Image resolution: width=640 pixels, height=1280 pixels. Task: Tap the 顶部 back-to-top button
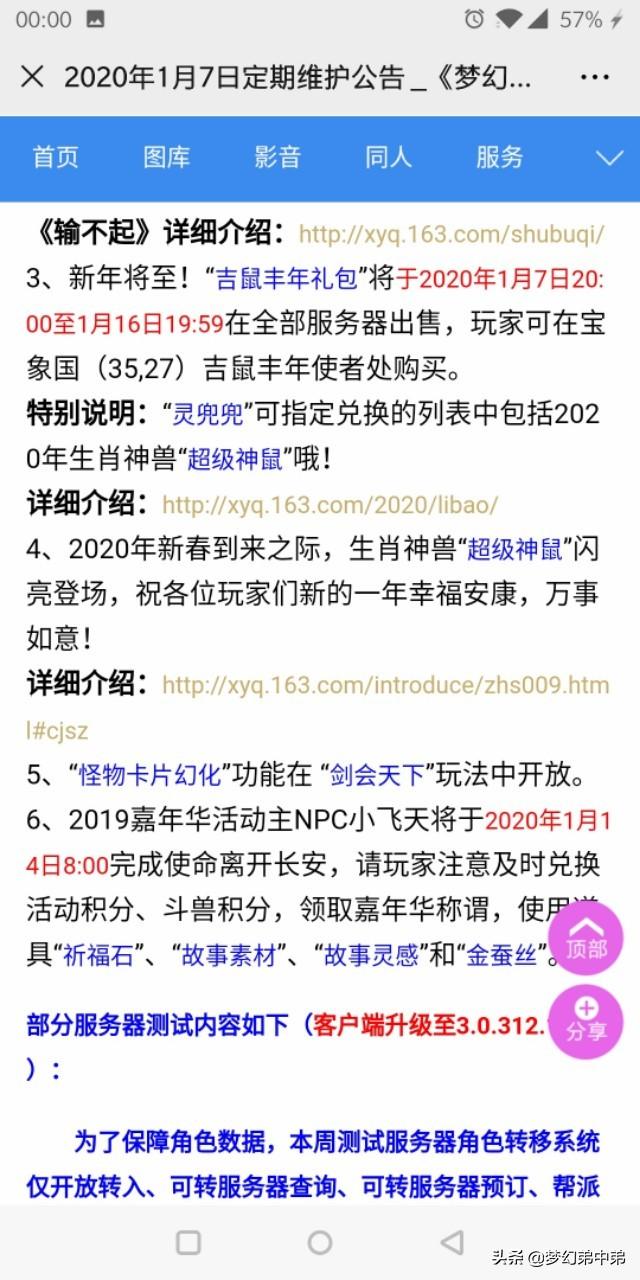(586, 938)
